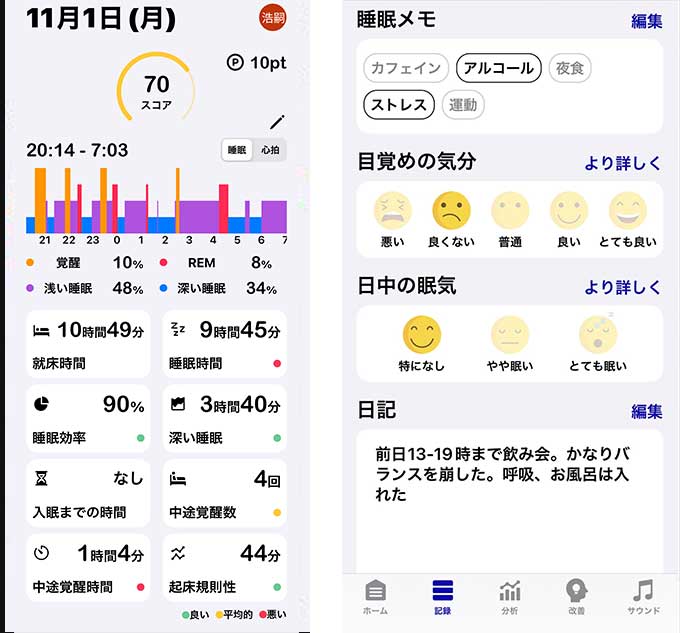The image size is (680, 633).
Task: Deselect the アルコール chip
Action: (x=498, y=69)
